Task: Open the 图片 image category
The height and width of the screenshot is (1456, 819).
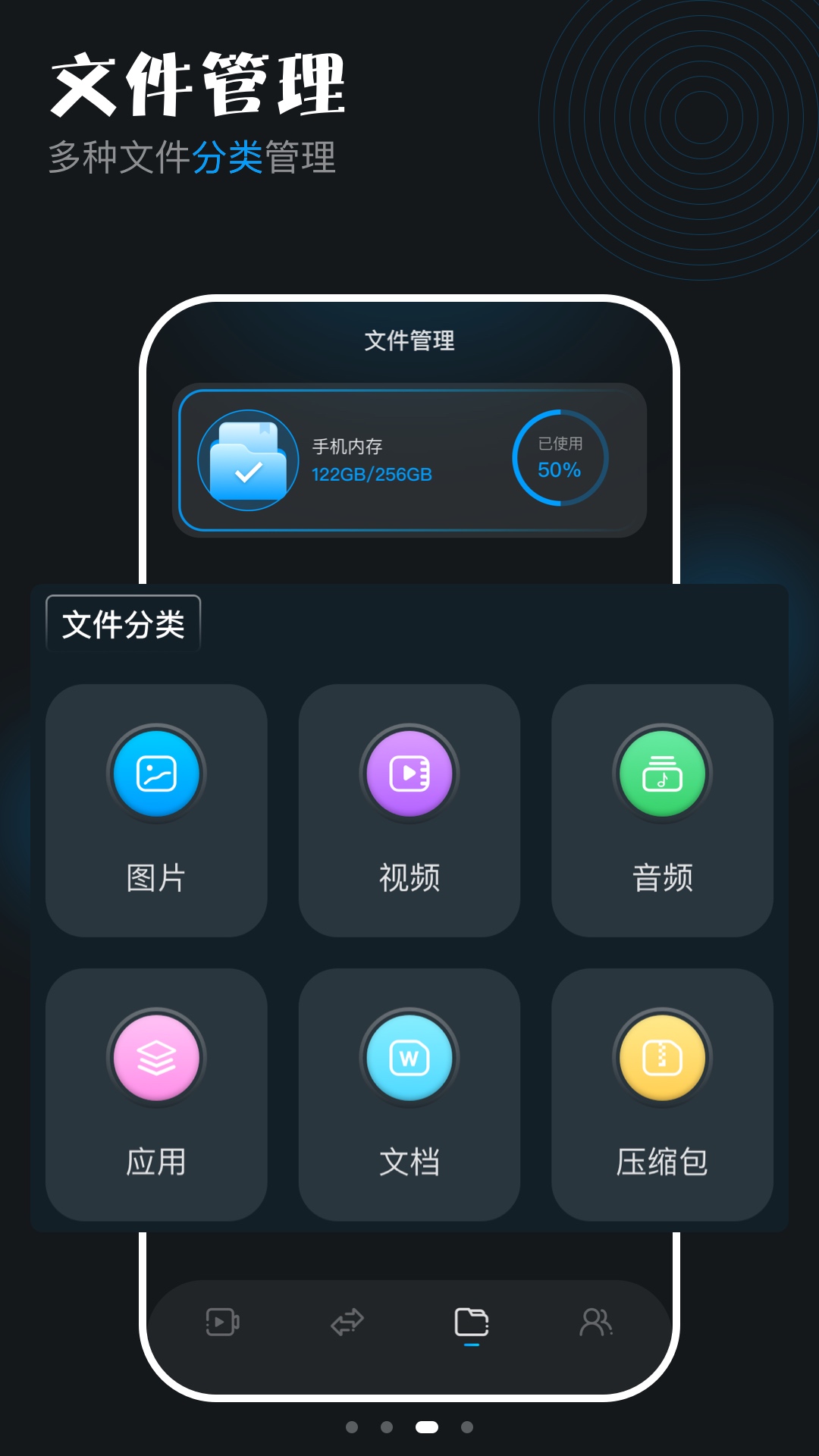Action: [157, 813]
